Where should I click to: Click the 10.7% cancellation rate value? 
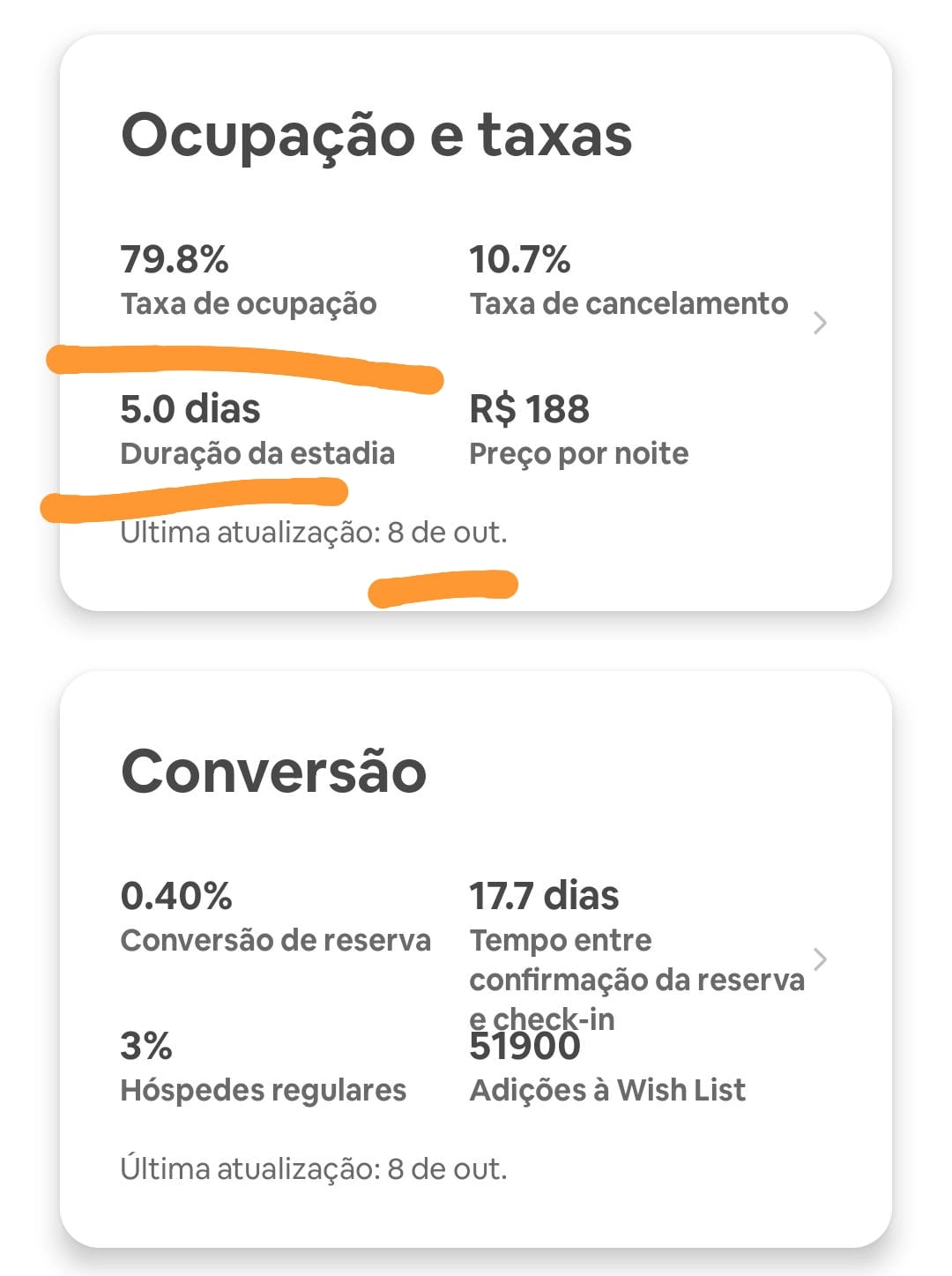(x=522, y=260)
